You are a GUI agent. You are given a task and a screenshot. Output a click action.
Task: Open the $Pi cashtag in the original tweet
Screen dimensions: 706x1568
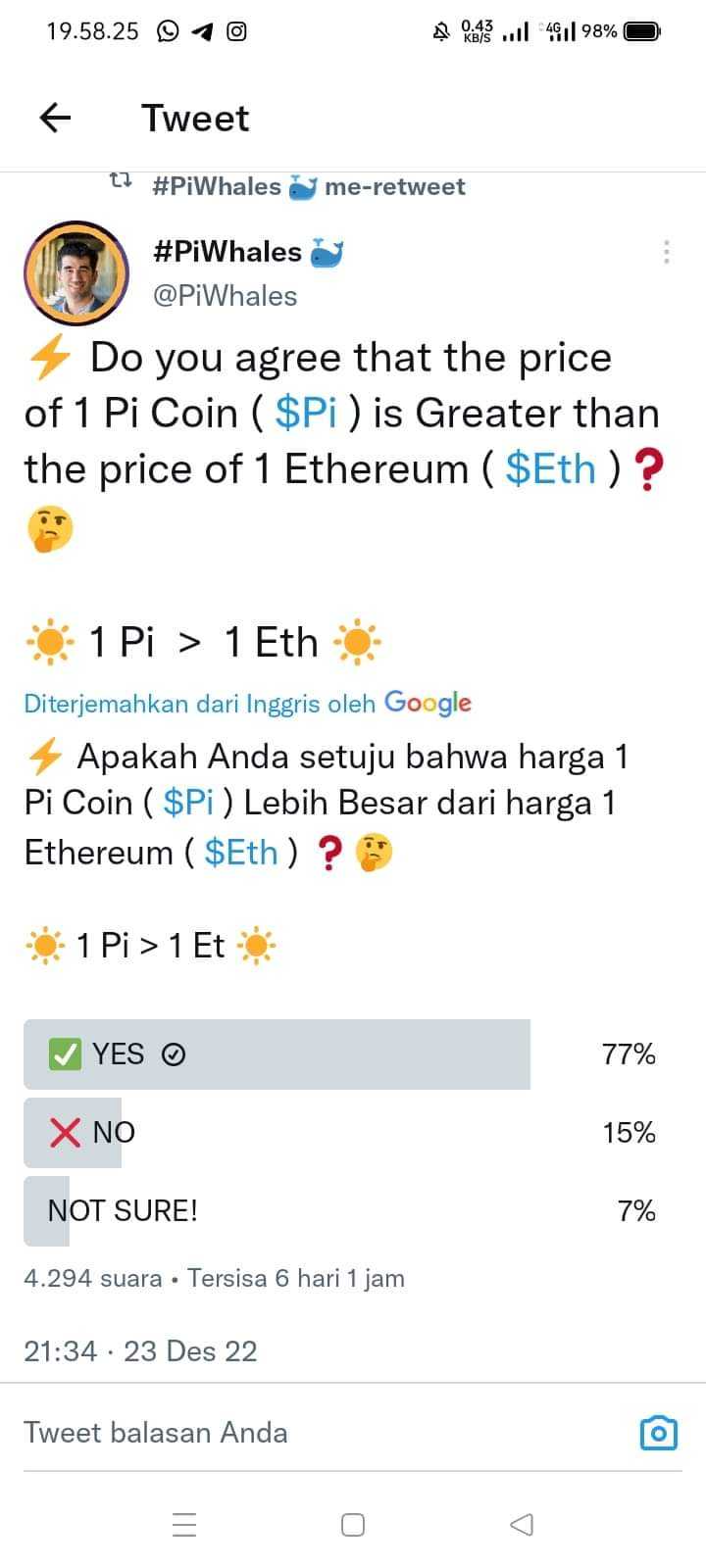point(306,413)
